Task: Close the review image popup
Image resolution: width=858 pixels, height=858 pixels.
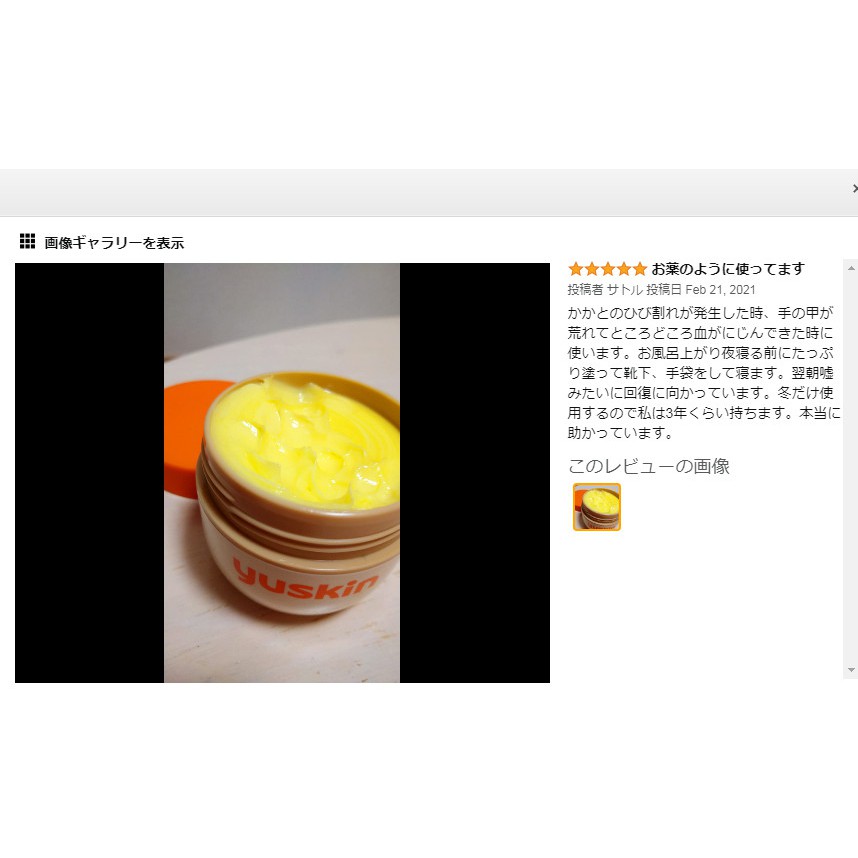Action: [x=854, y=188]
